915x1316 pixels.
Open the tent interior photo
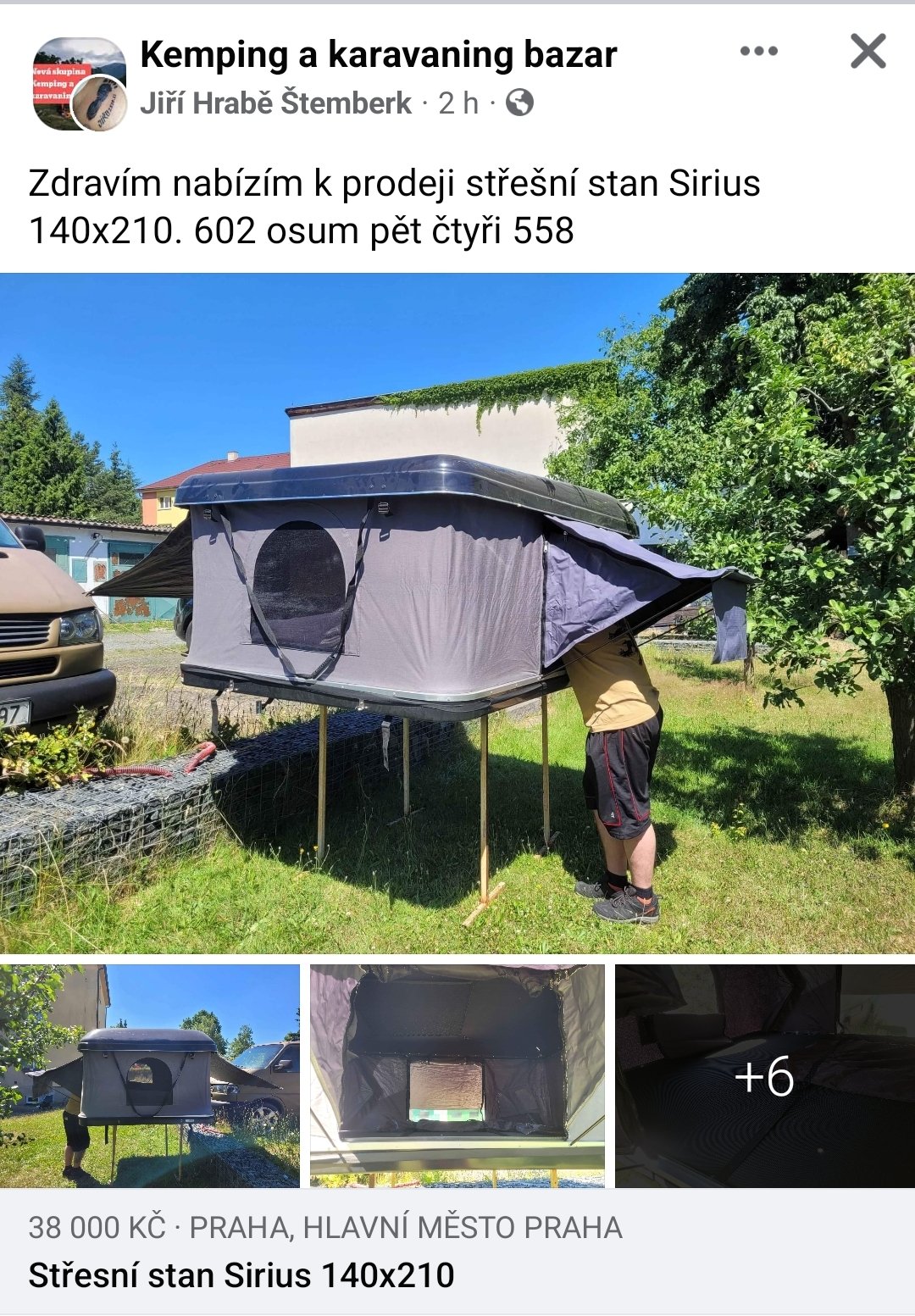click(x=457, y=1075)
